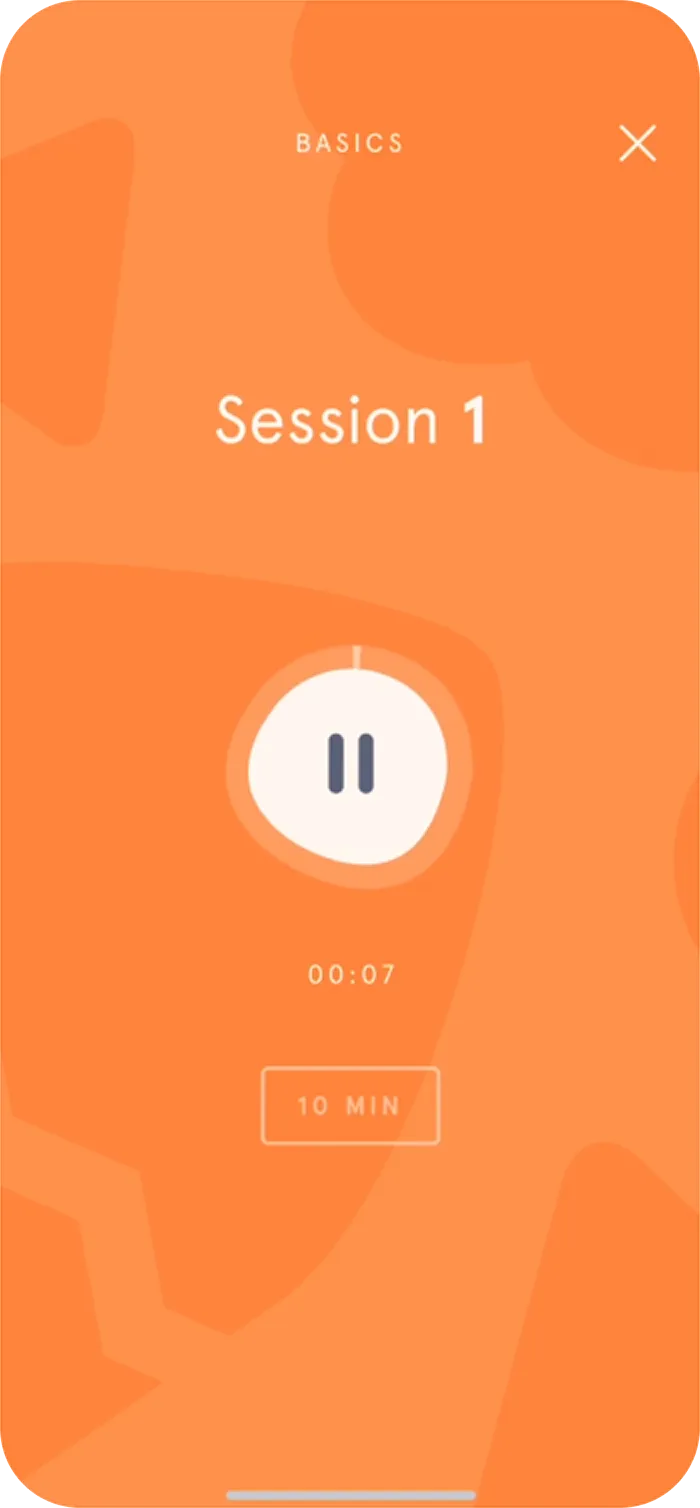Pause the Session 1 meditation
This screenshot has width=700, height=1508.
tap(350, 765)
